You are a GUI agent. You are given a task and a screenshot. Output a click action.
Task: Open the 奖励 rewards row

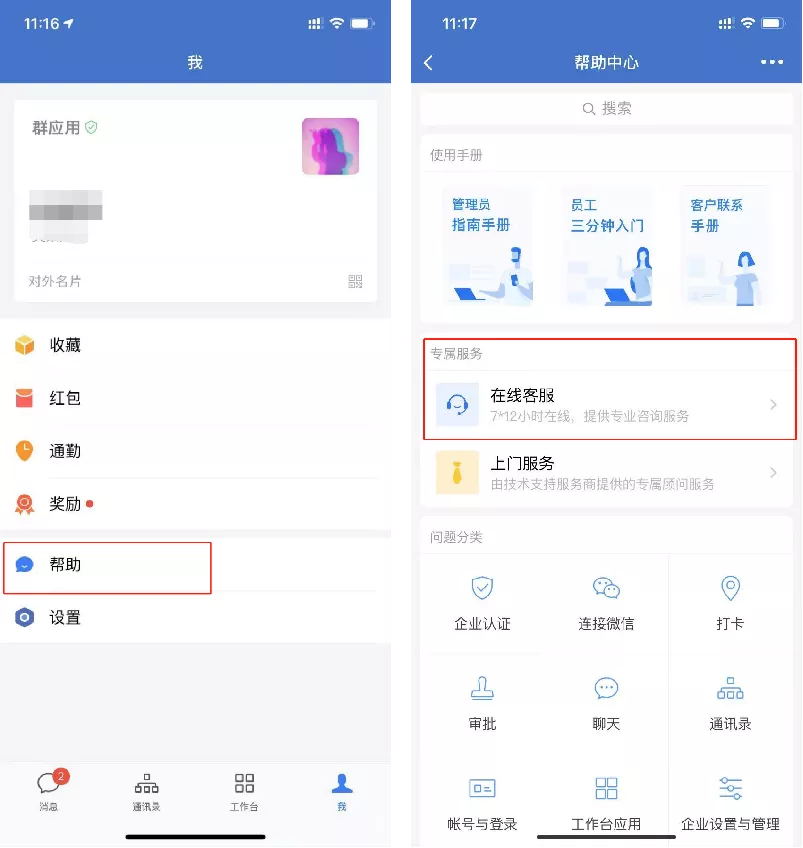[x=195, y=504]
